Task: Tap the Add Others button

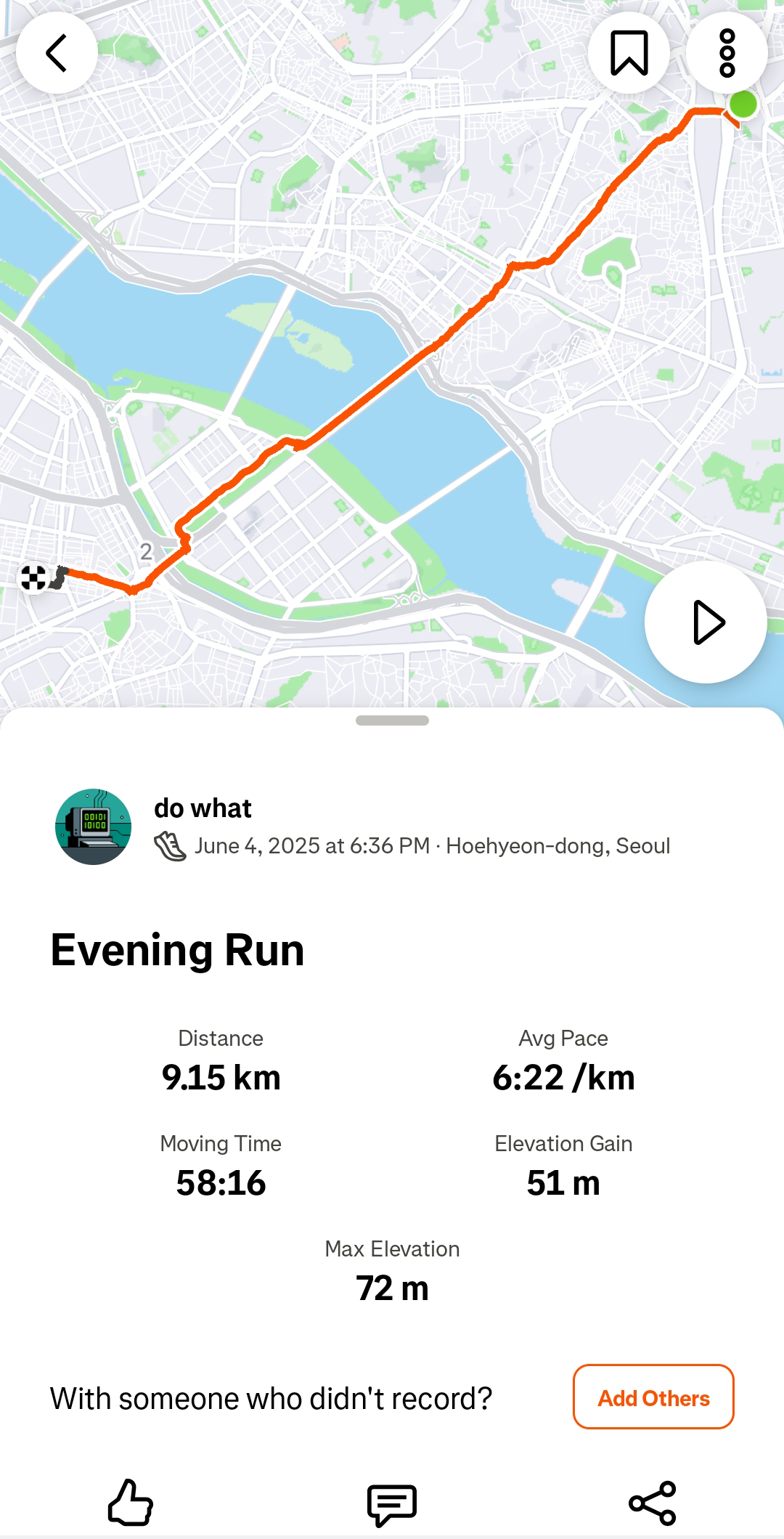Action: click(x=653, y=1397)
